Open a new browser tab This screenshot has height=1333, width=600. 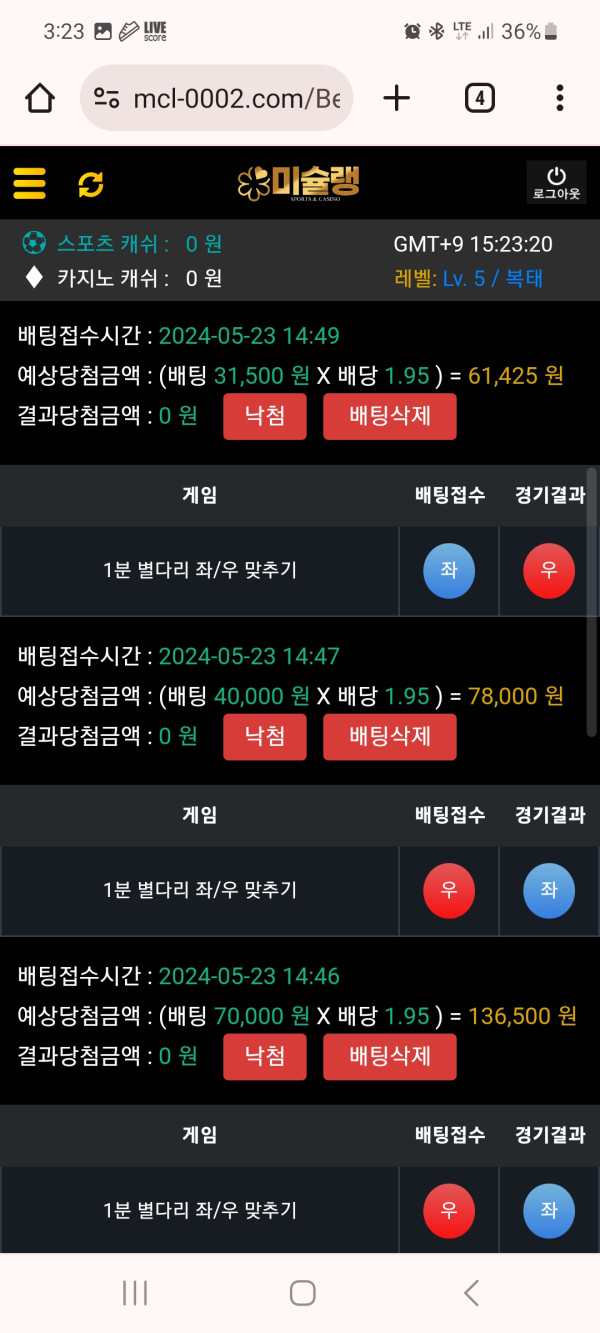[397, 98]
